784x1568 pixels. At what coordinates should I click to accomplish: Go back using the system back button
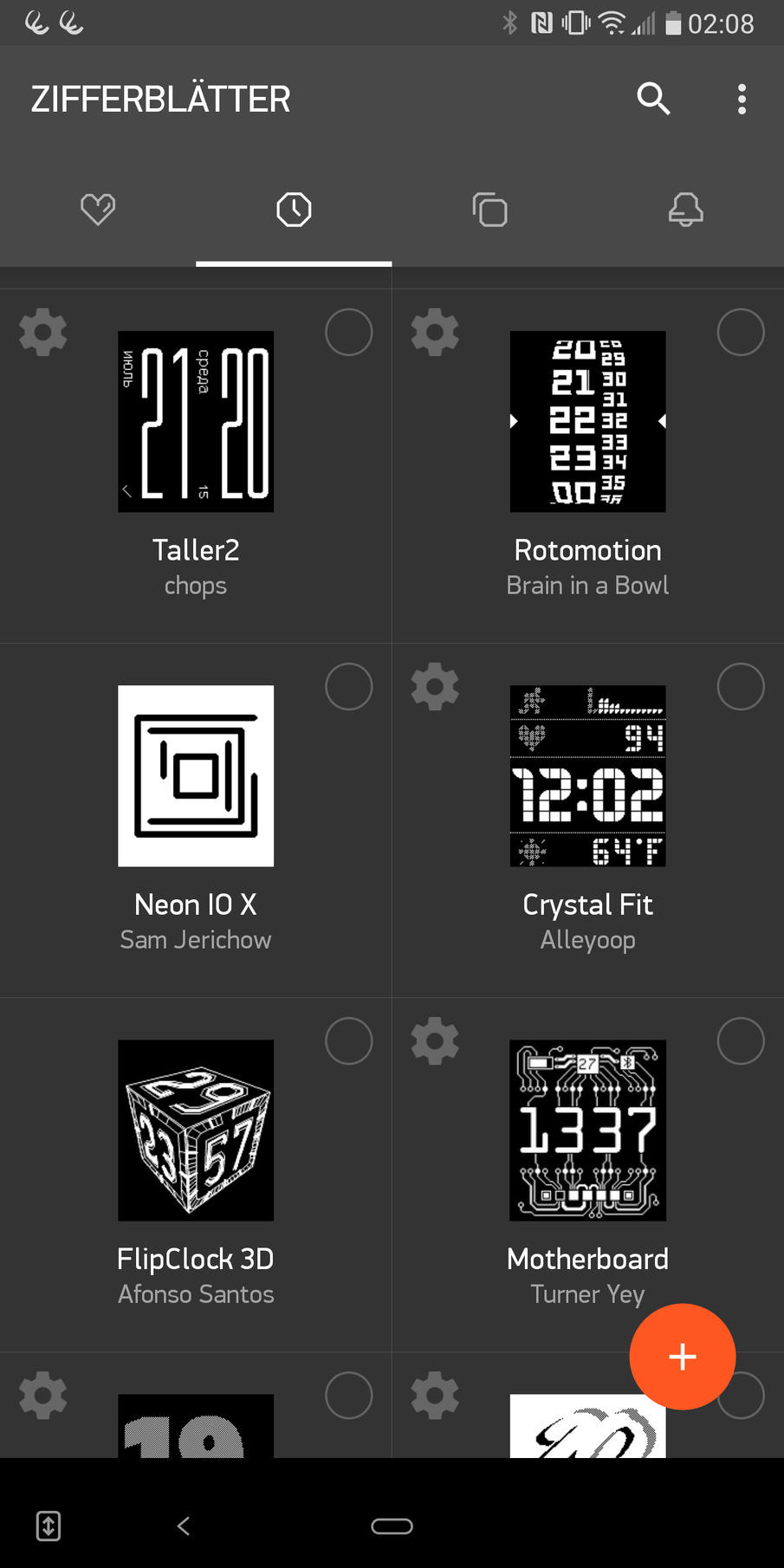184,1526
